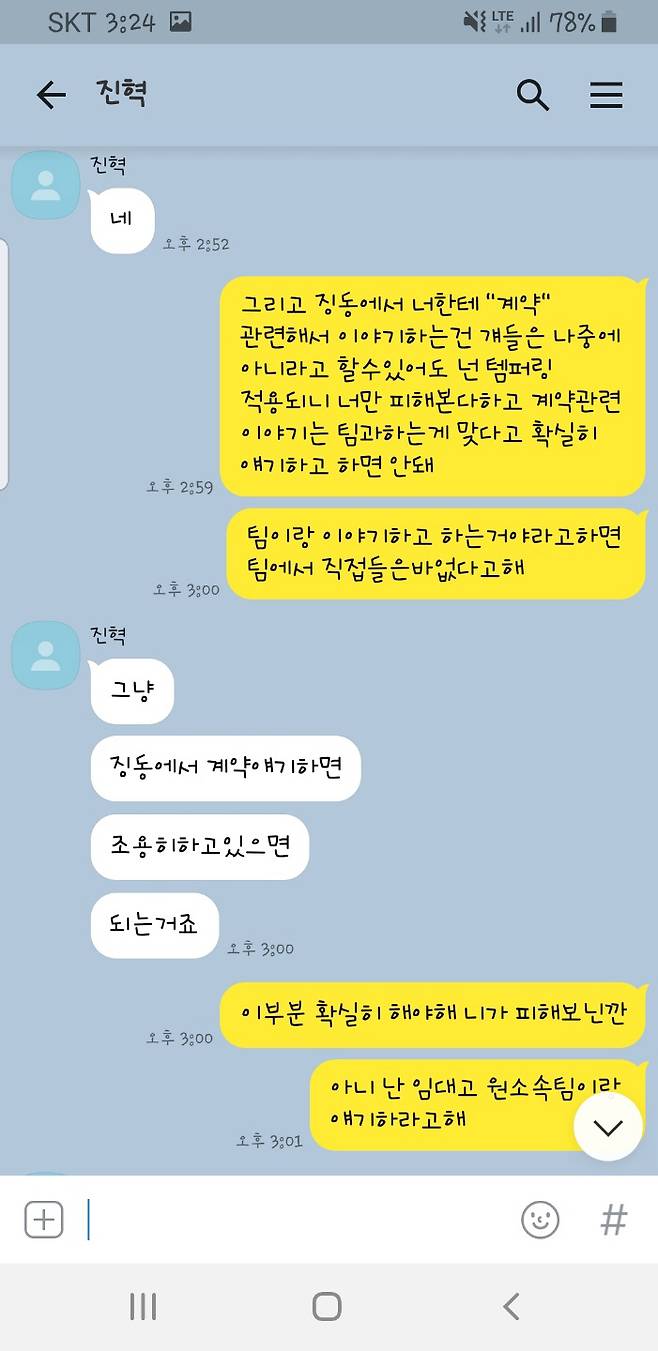
Task: Go back from the 진혁 chat
Action: 51,95
